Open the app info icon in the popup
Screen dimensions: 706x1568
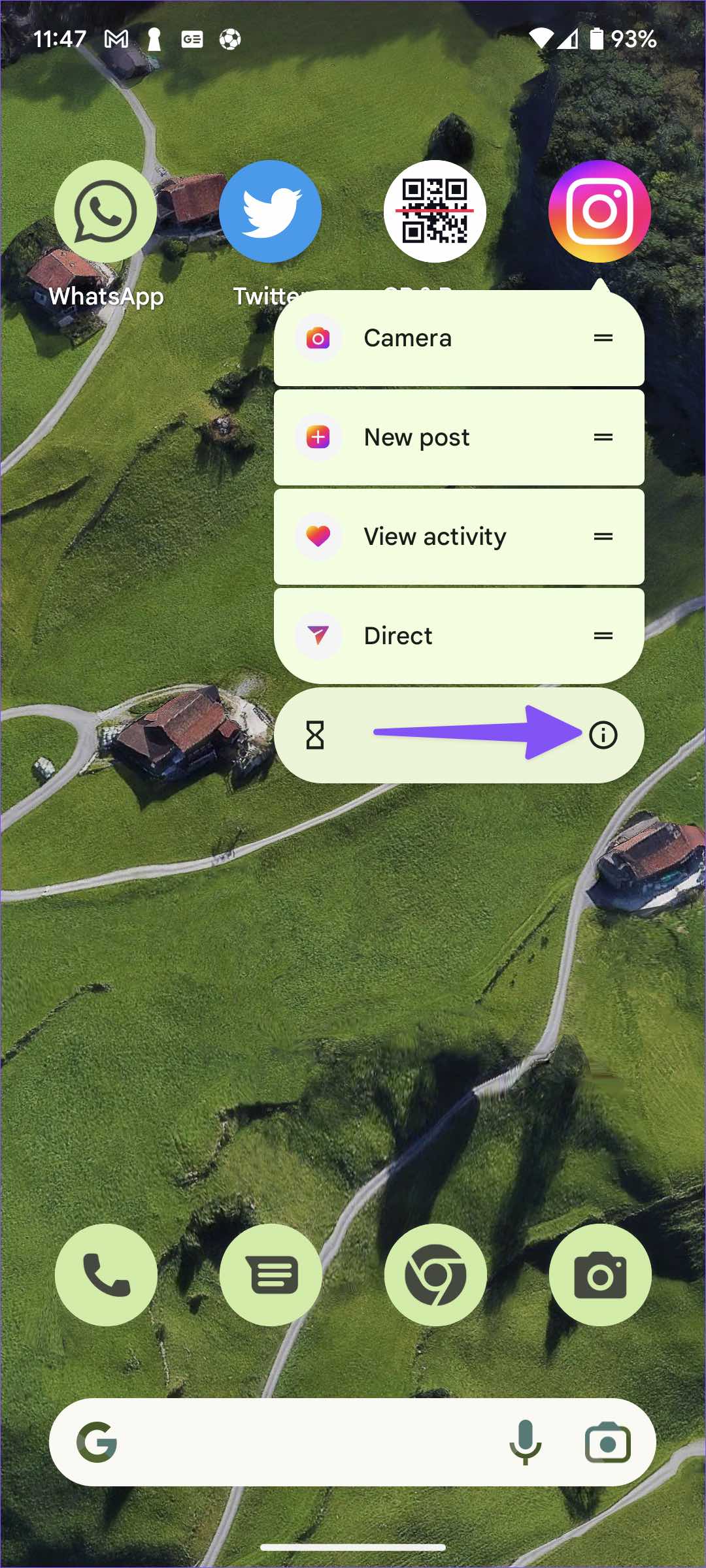[x=603, y=735]
